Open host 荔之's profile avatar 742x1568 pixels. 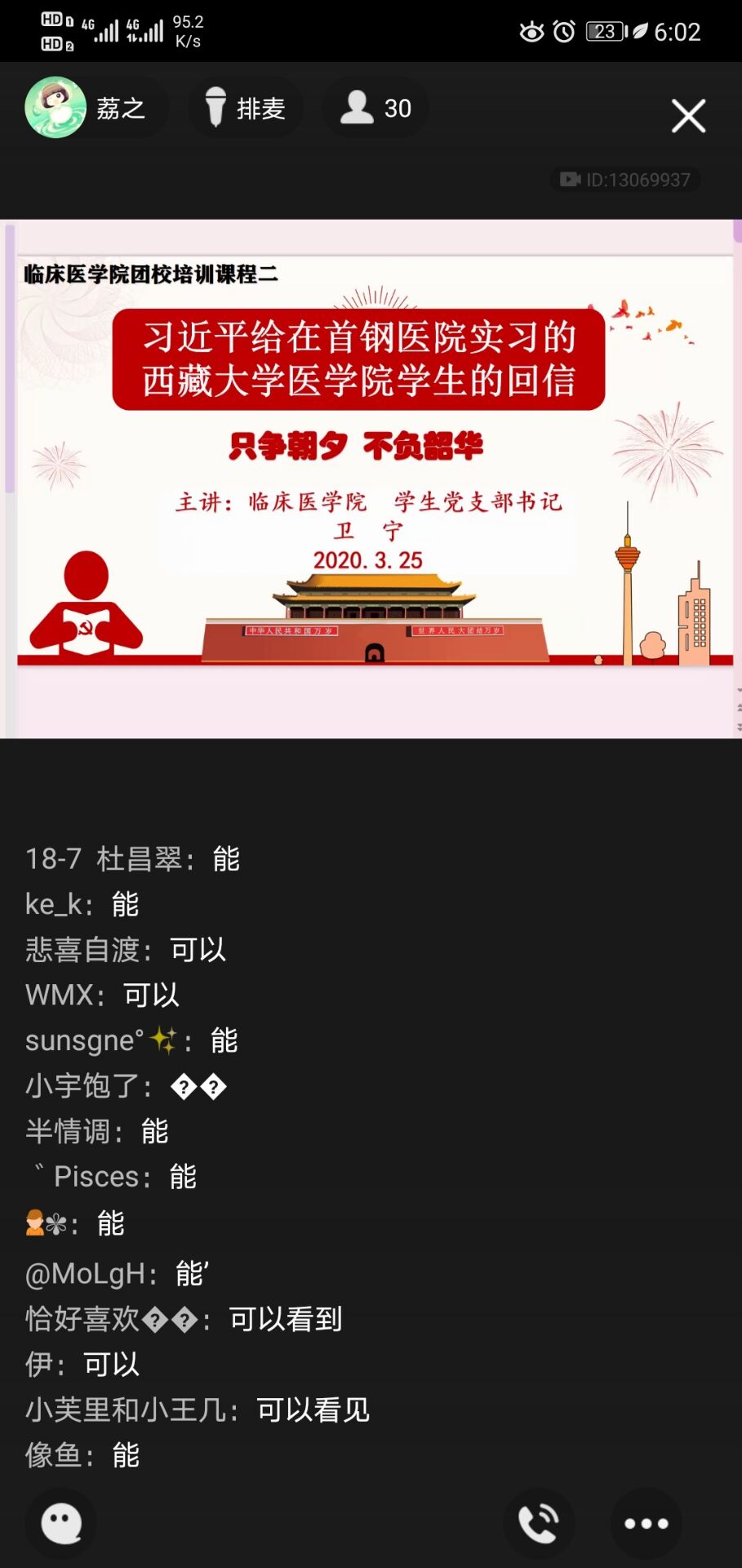[56, 108]
